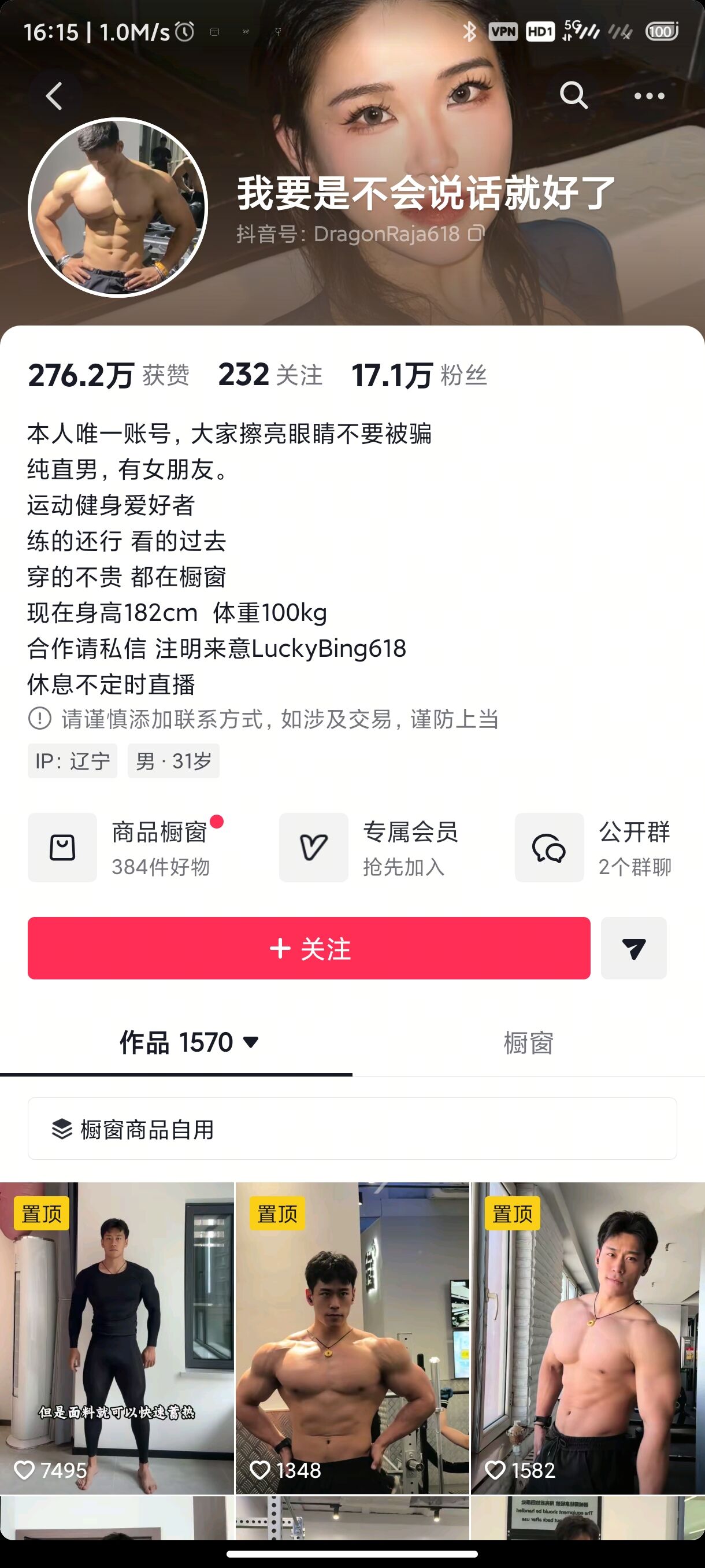View the profile avatar photo
The height and width of the screenshot is (1568, 705).
118,208
